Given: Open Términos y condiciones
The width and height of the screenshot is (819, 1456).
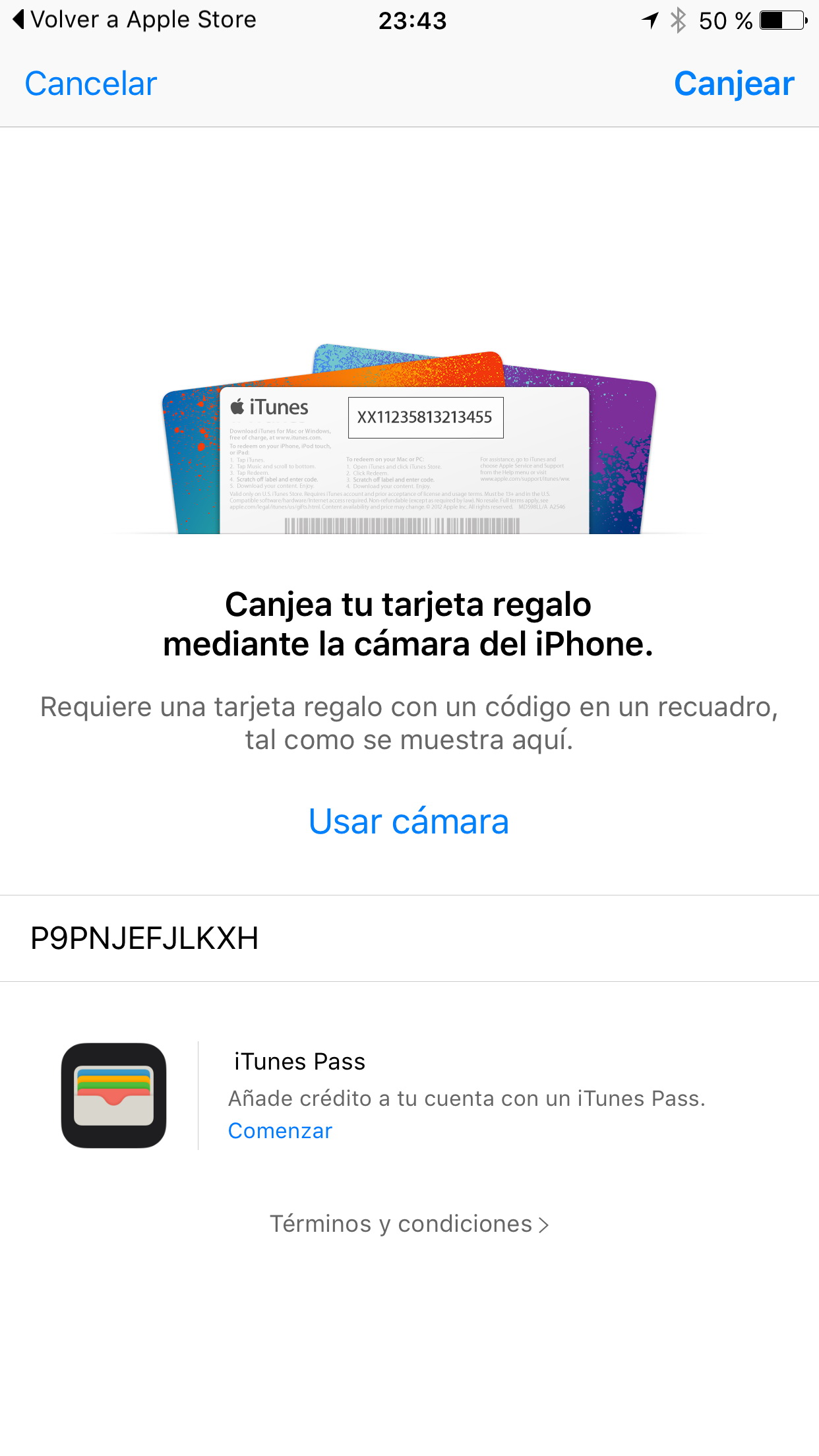Looking at the screenshot, I should click(x=409, y=1224).
